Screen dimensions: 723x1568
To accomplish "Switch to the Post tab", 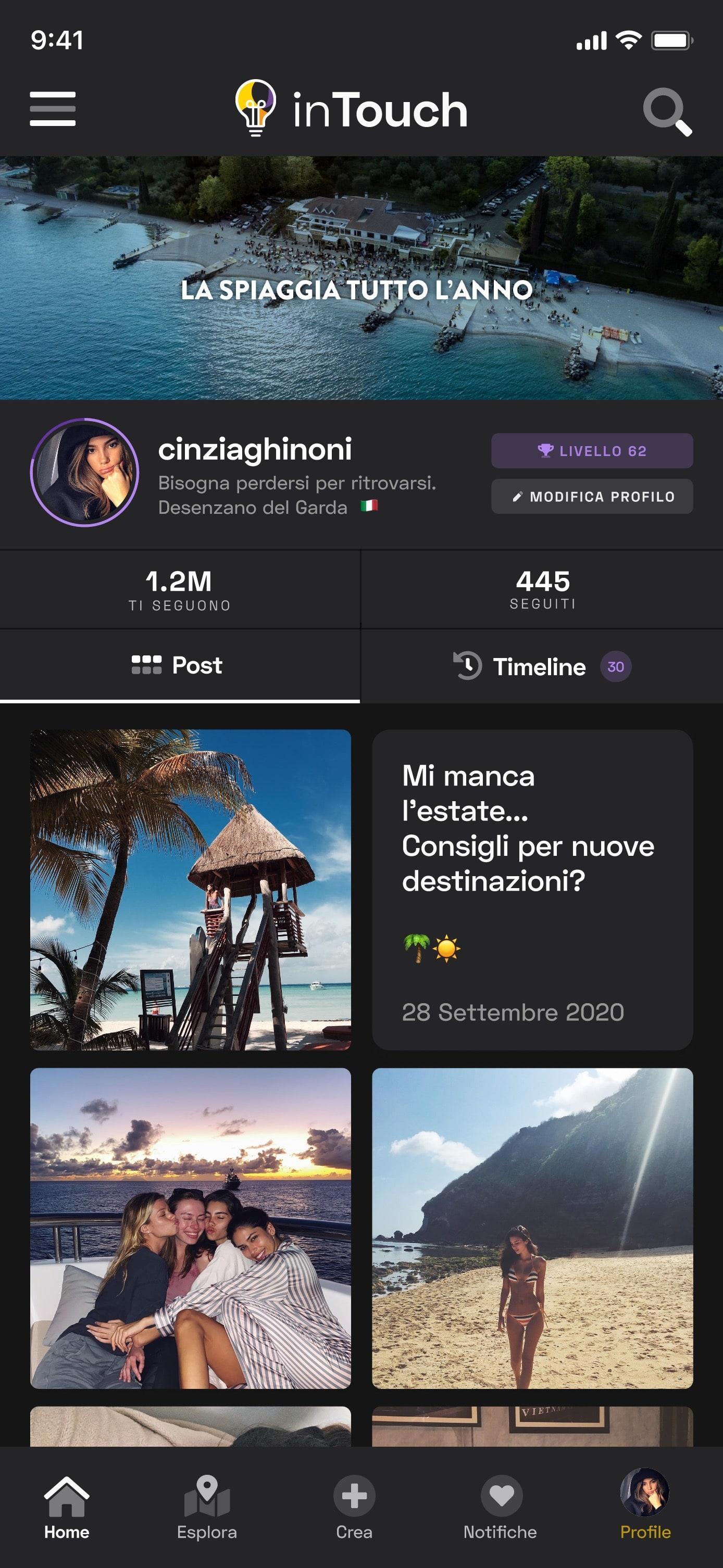I will pyautogui.click(x=180, y=665).
